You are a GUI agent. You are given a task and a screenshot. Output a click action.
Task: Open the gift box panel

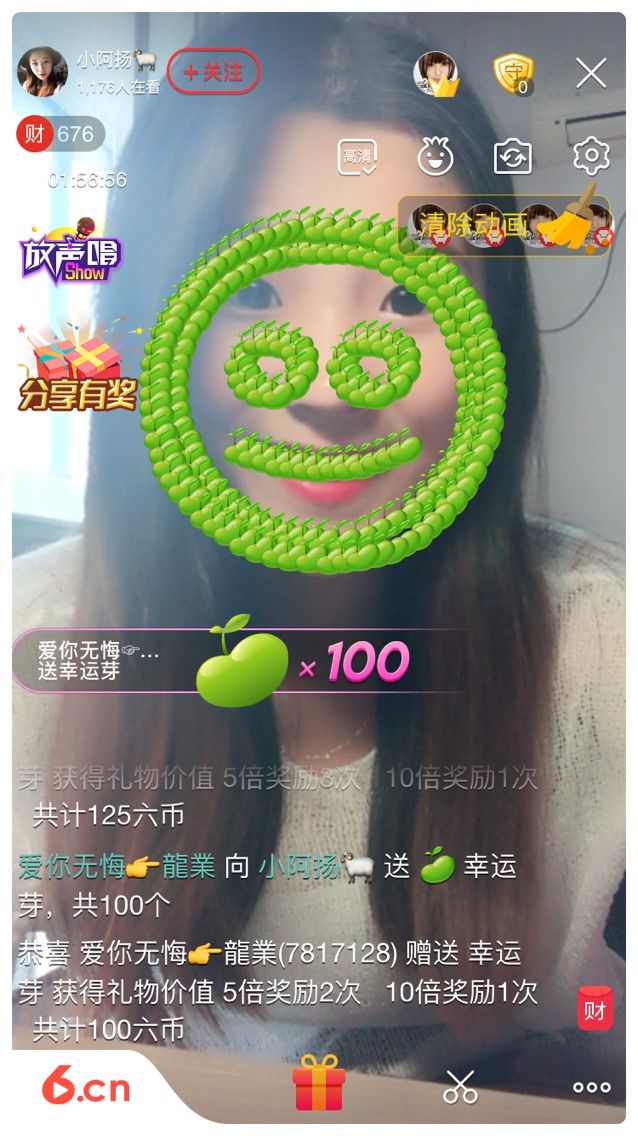pos(318,1085)
